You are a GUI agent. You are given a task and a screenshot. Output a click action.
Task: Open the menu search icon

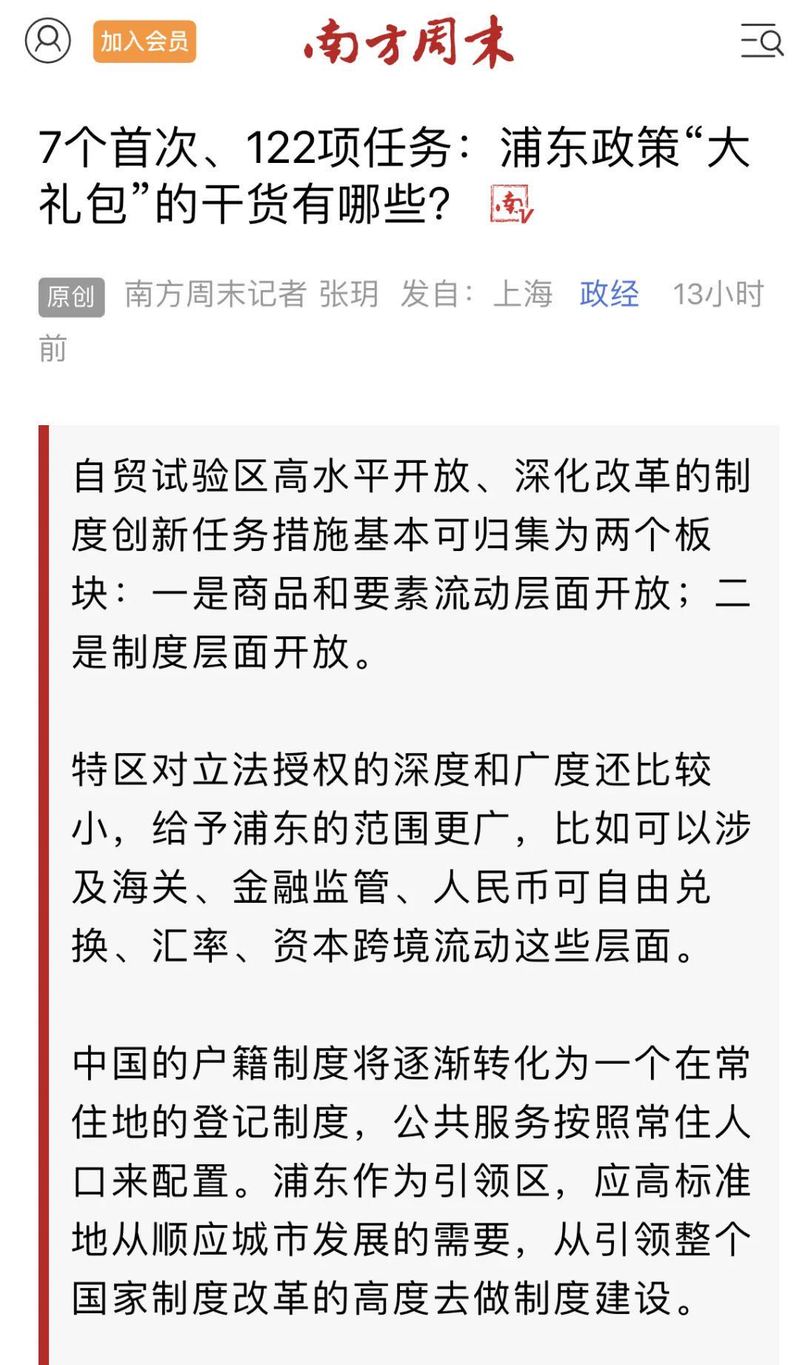pos(761,41)
